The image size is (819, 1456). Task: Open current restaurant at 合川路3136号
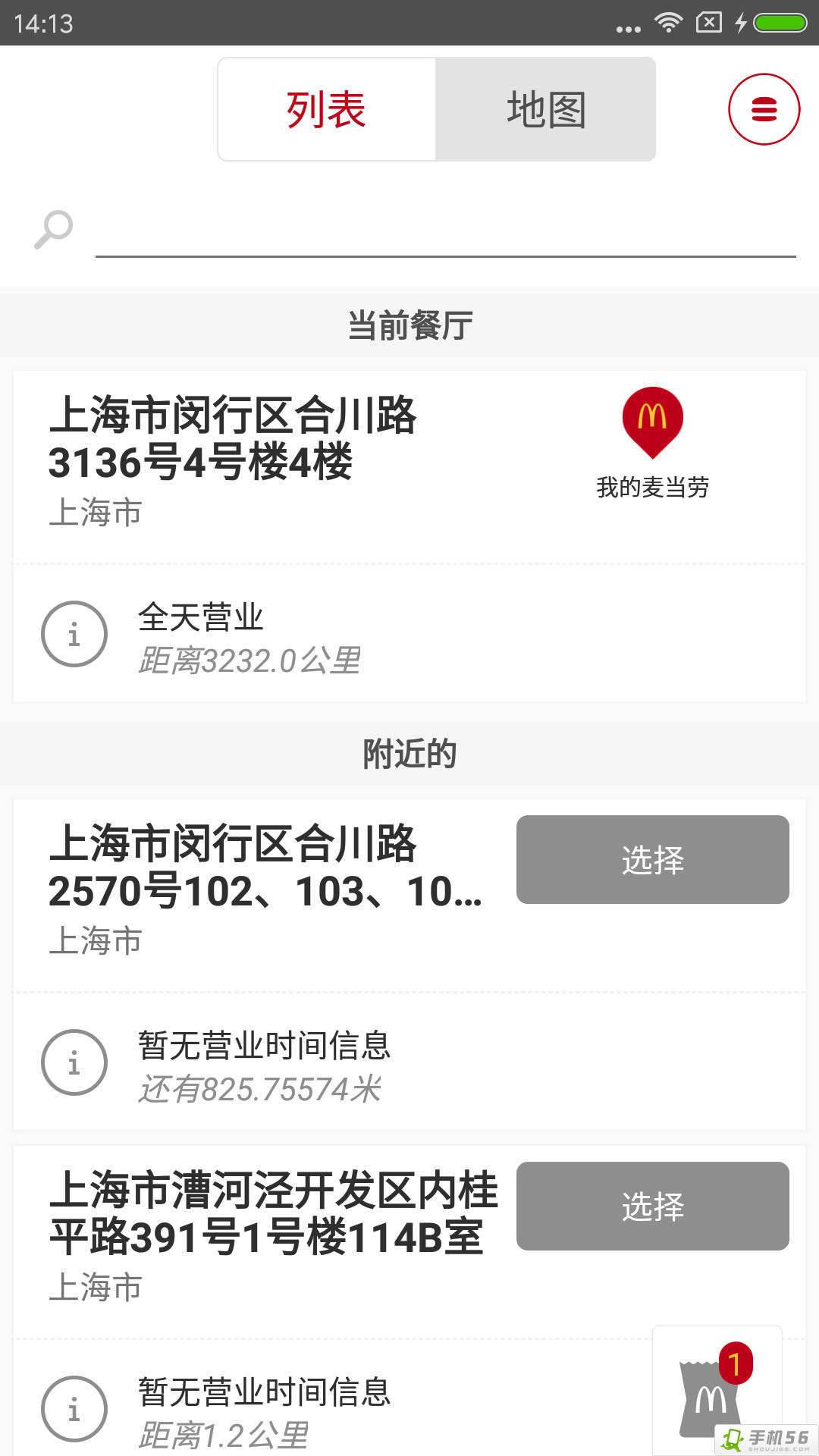click(233, 440)
